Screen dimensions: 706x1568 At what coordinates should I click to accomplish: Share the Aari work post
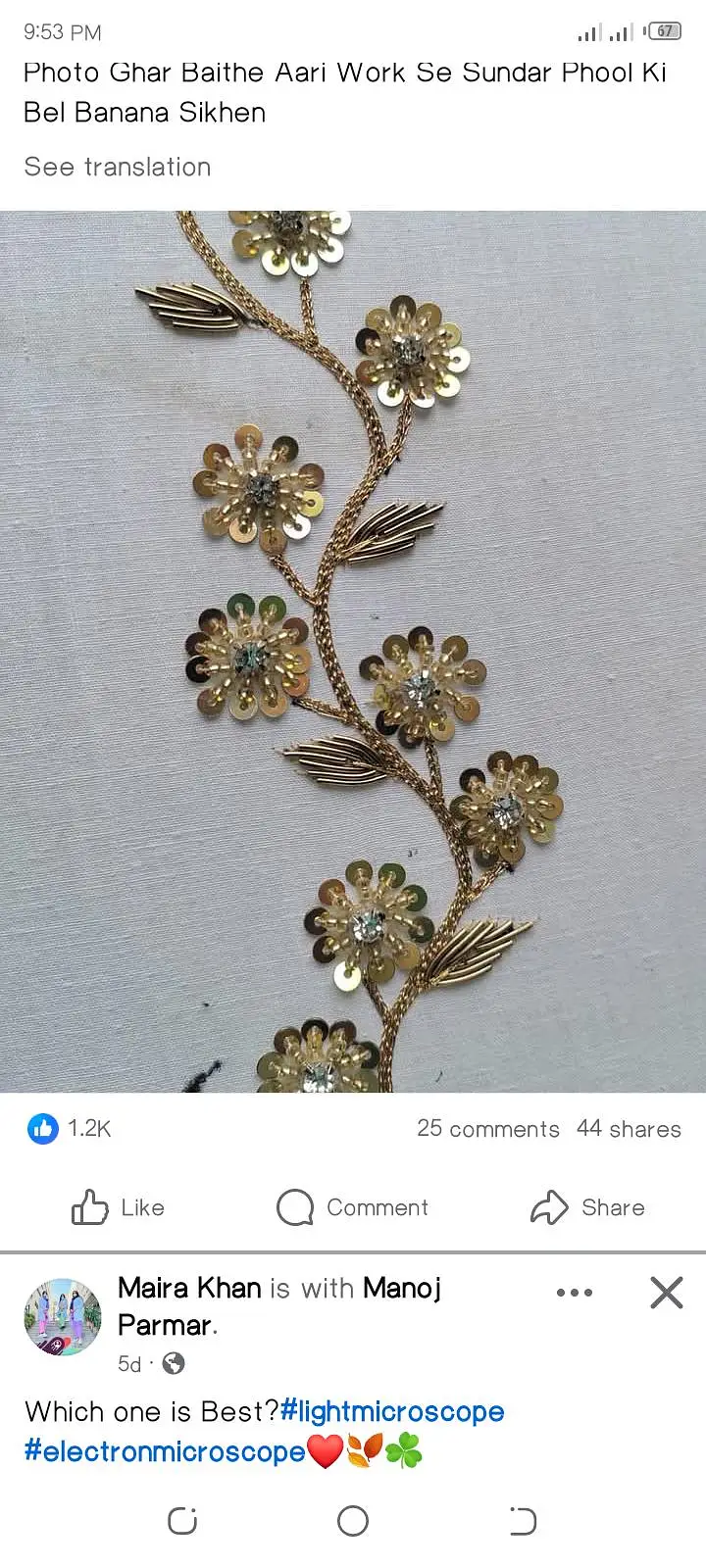[x=587, y=1207]
